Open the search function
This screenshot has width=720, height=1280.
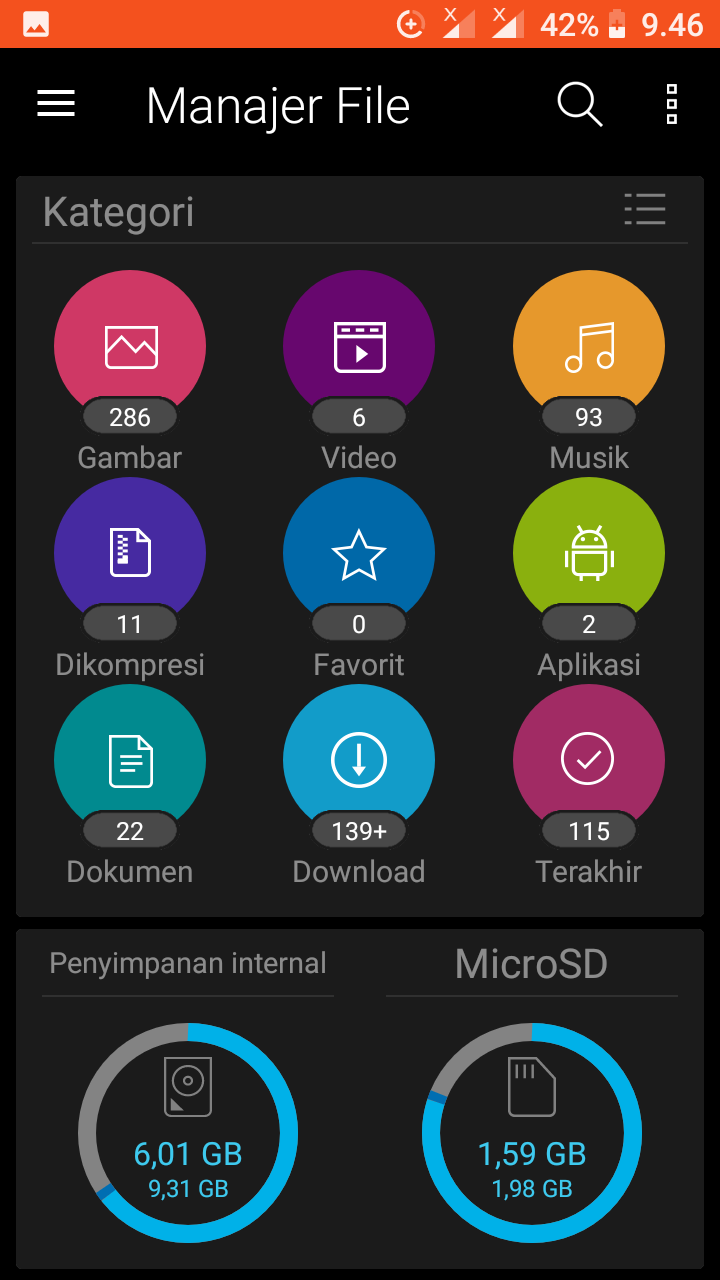[x=579, y=104]
